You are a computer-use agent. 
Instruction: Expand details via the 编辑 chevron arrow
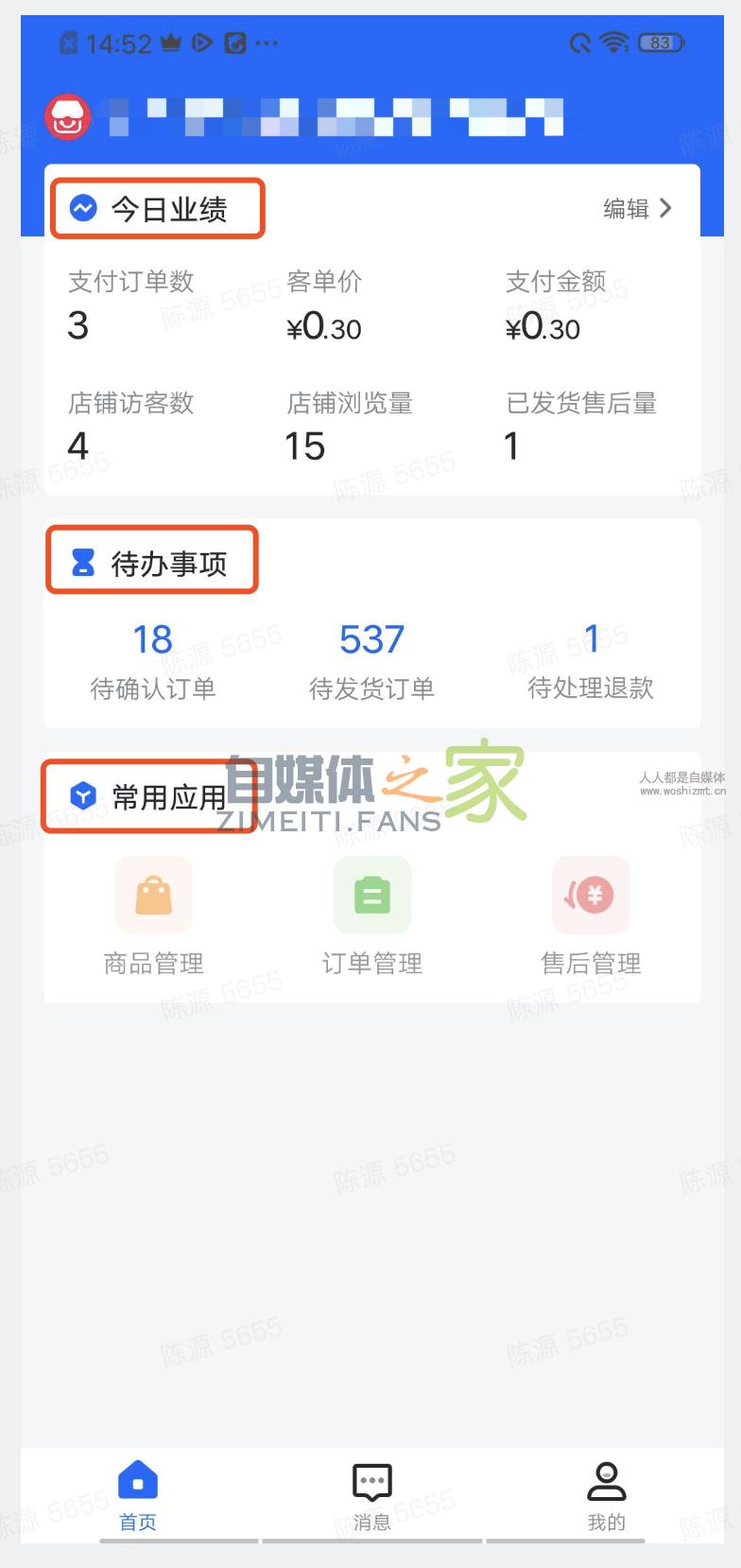(x=666, y=209)
